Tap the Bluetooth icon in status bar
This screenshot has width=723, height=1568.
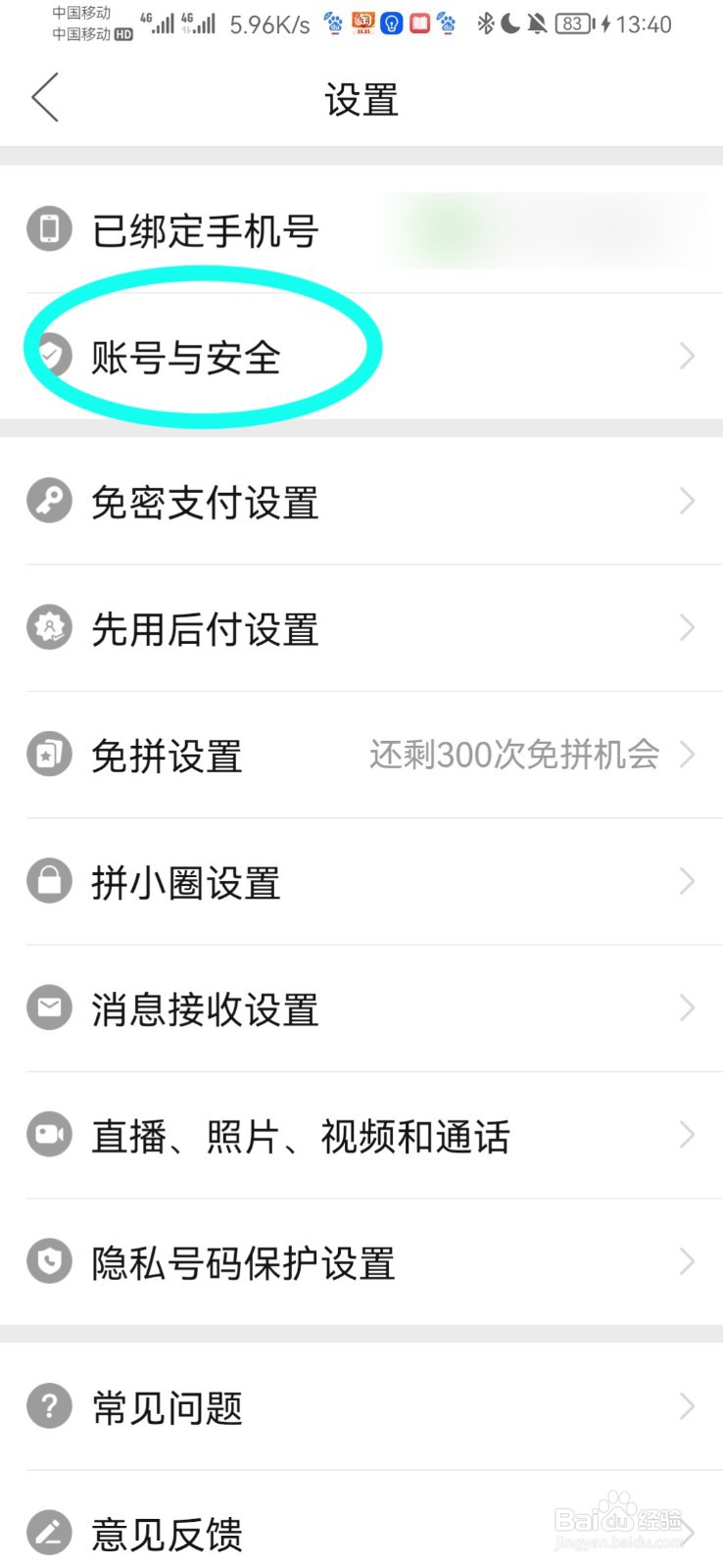tap(486, 24)
